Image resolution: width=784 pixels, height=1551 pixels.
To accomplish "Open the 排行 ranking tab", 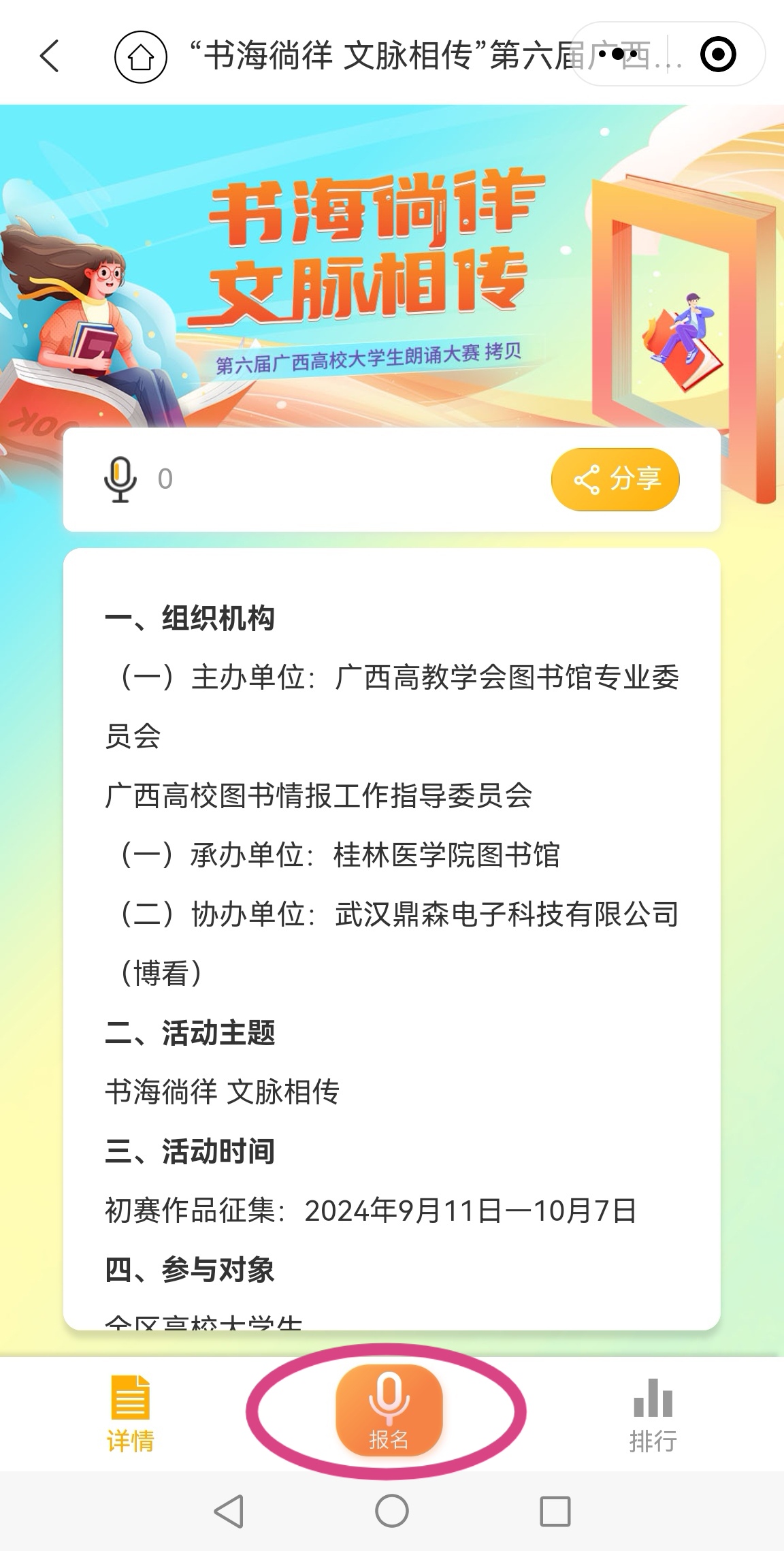I will [x=653, y=1413].
